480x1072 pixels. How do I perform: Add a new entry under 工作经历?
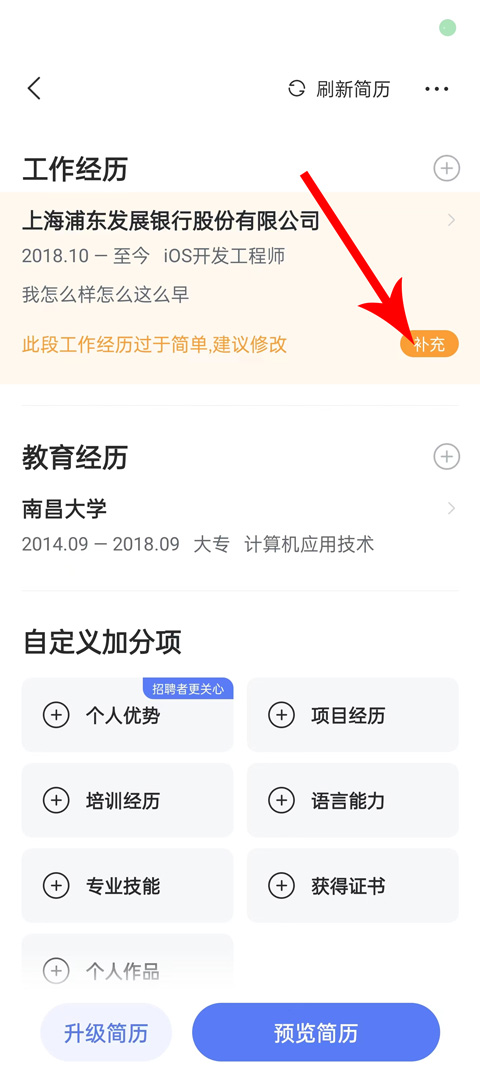tap(446, 168)
